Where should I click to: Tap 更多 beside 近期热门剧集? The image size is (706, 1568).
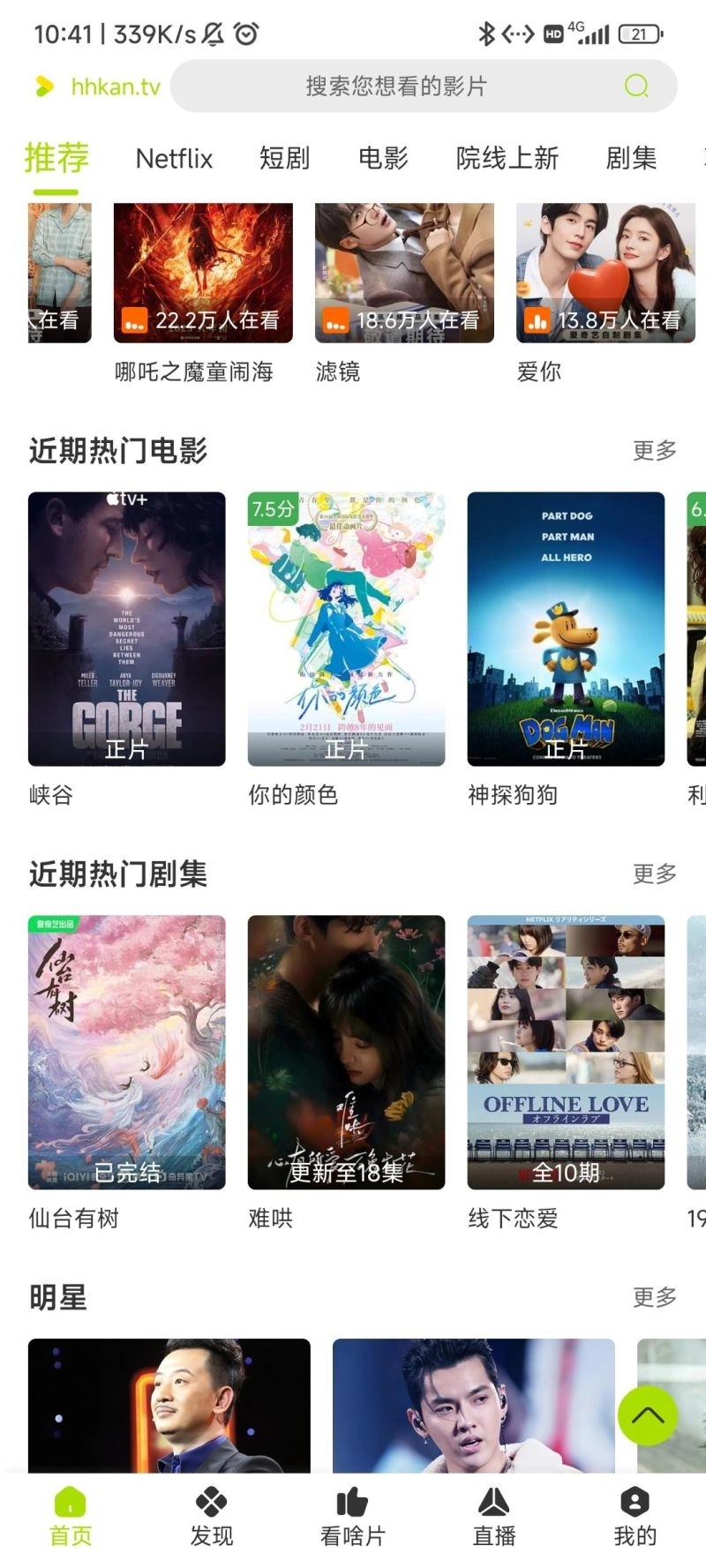point(652,874)
